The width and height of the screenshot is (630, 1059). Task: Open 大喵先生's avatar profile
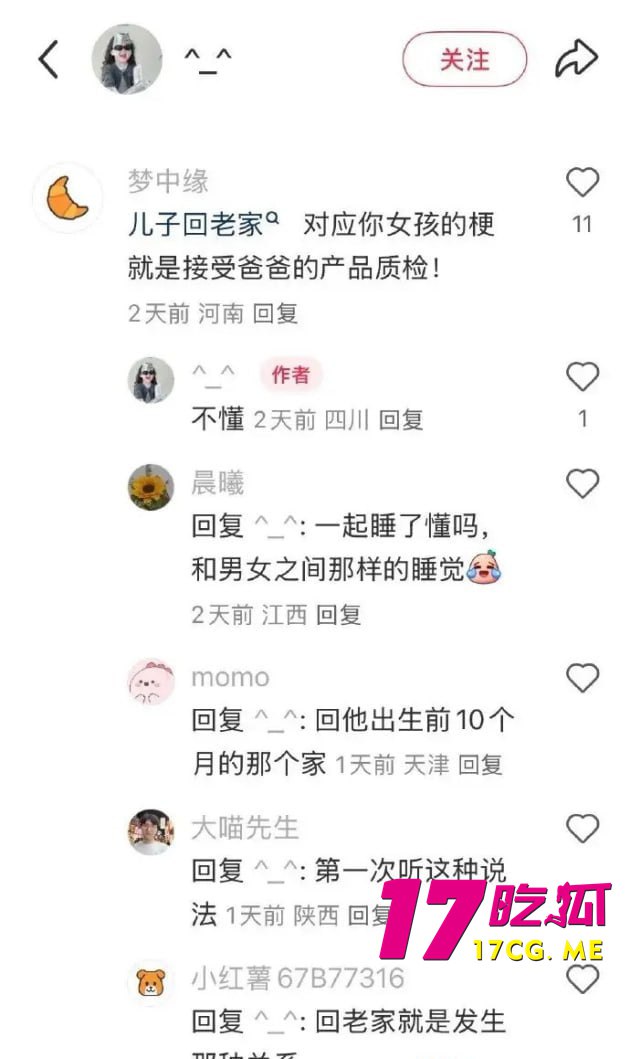point(151,832)
